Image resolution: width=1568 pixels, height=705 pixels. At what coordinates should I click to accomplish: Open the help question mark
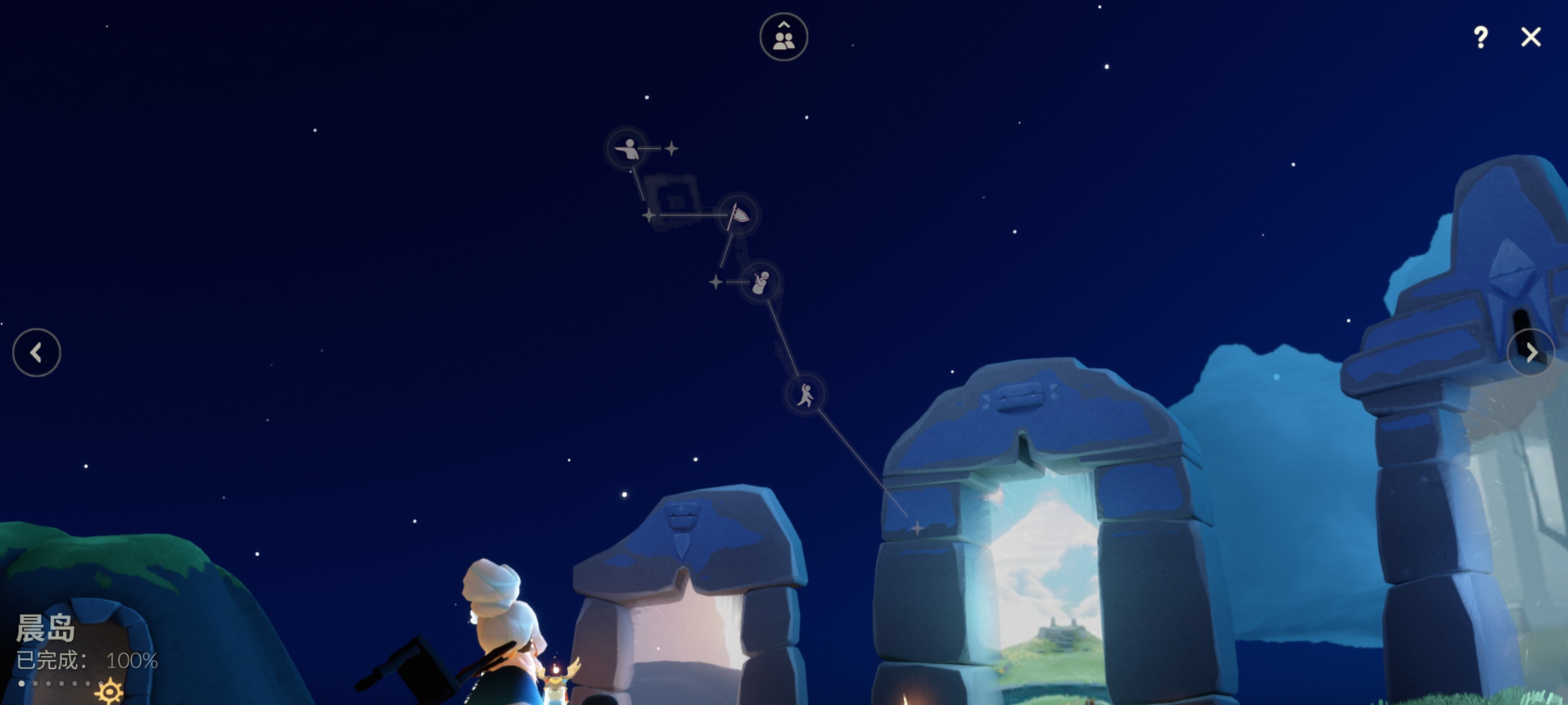tap(1480, 37)
